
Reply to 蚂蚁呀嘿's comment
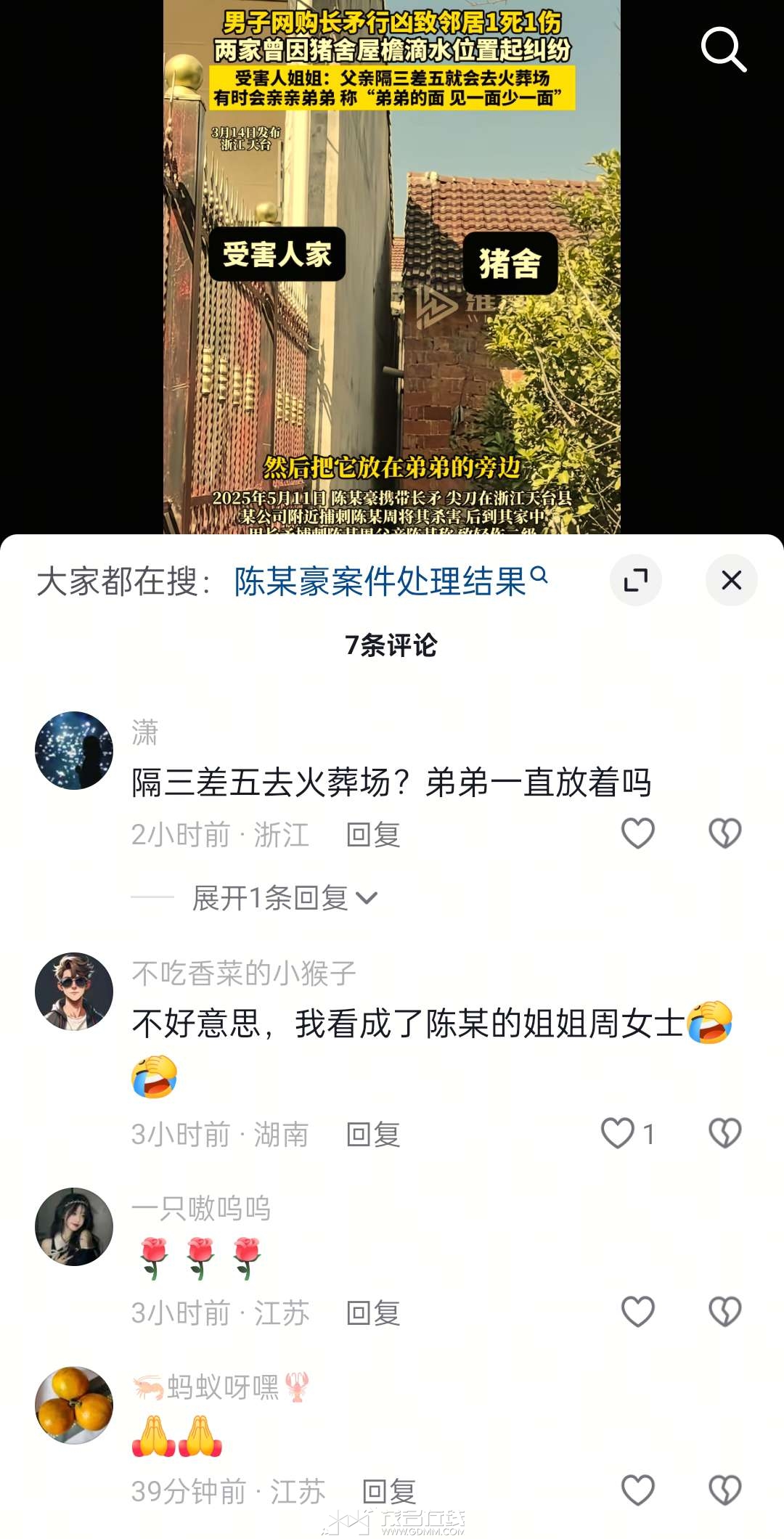[x=389, y=1492]
